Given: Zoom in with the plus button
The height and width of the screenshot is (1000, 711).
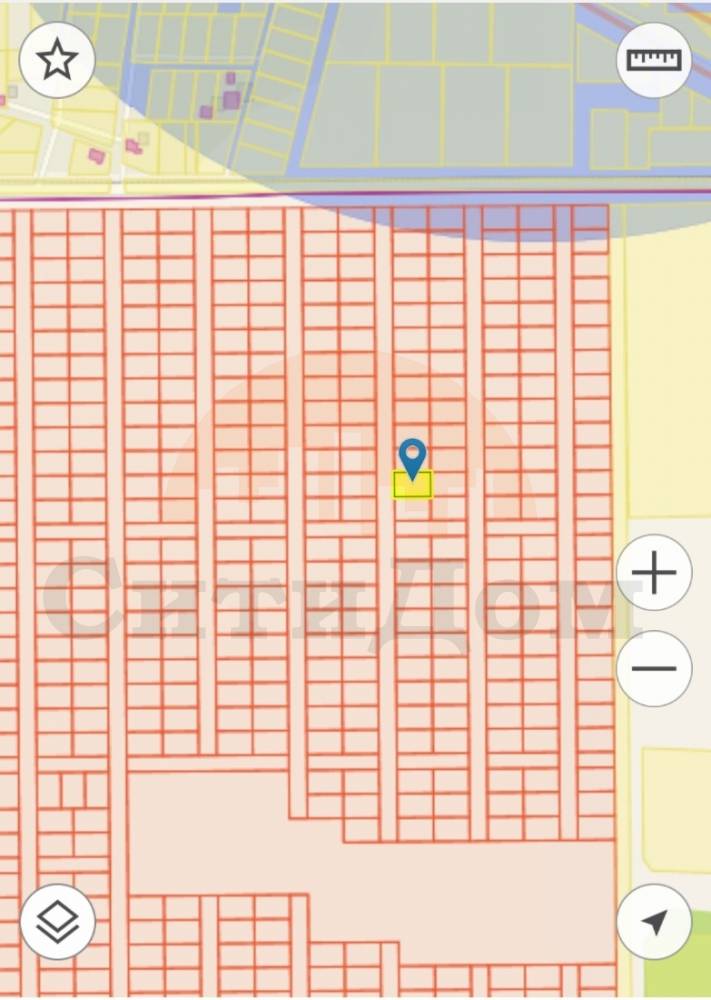Looking at the screenshot, I should coord(654,574).
